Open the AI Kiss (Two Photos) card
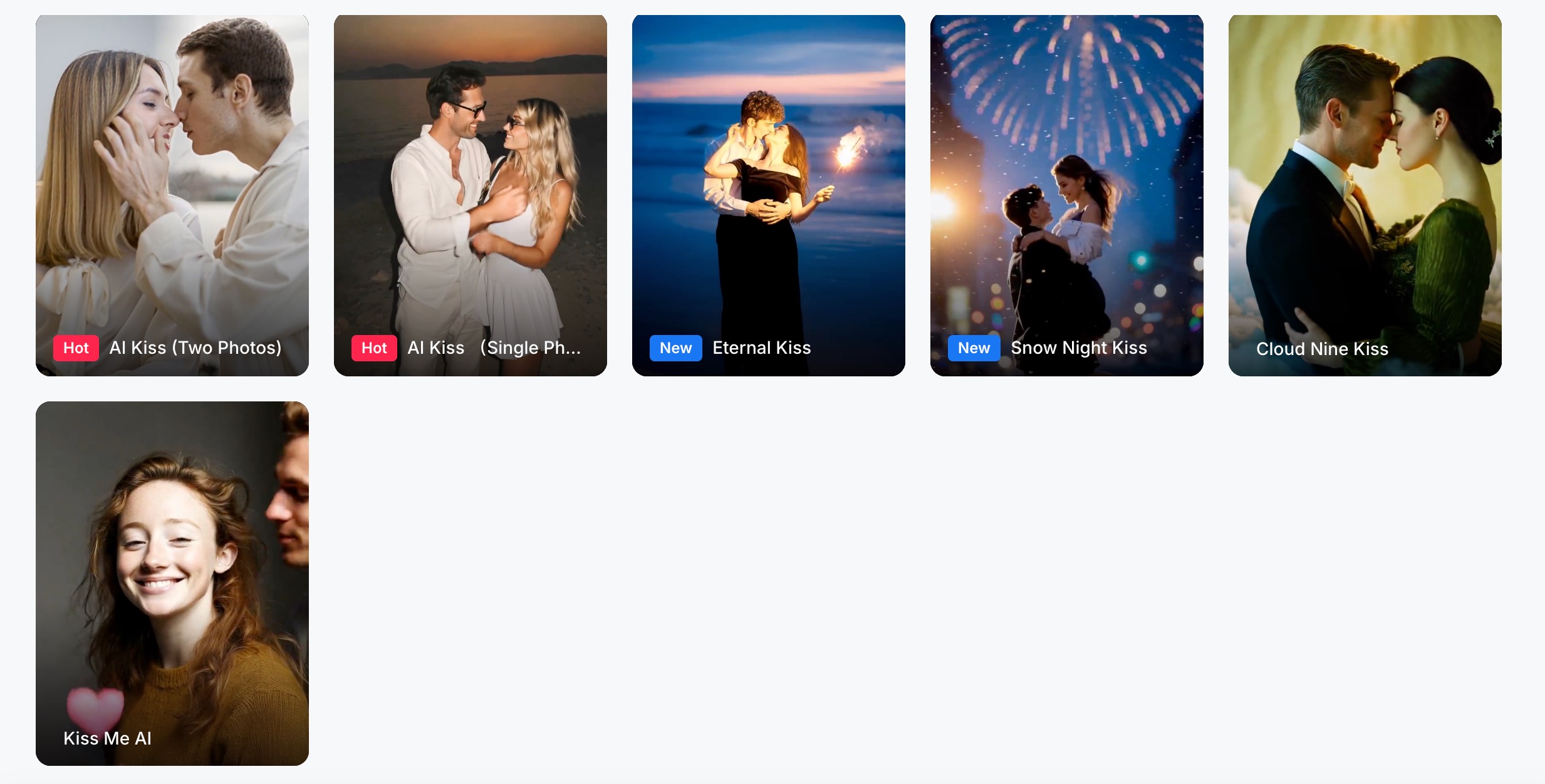 (x=172, y=195)
